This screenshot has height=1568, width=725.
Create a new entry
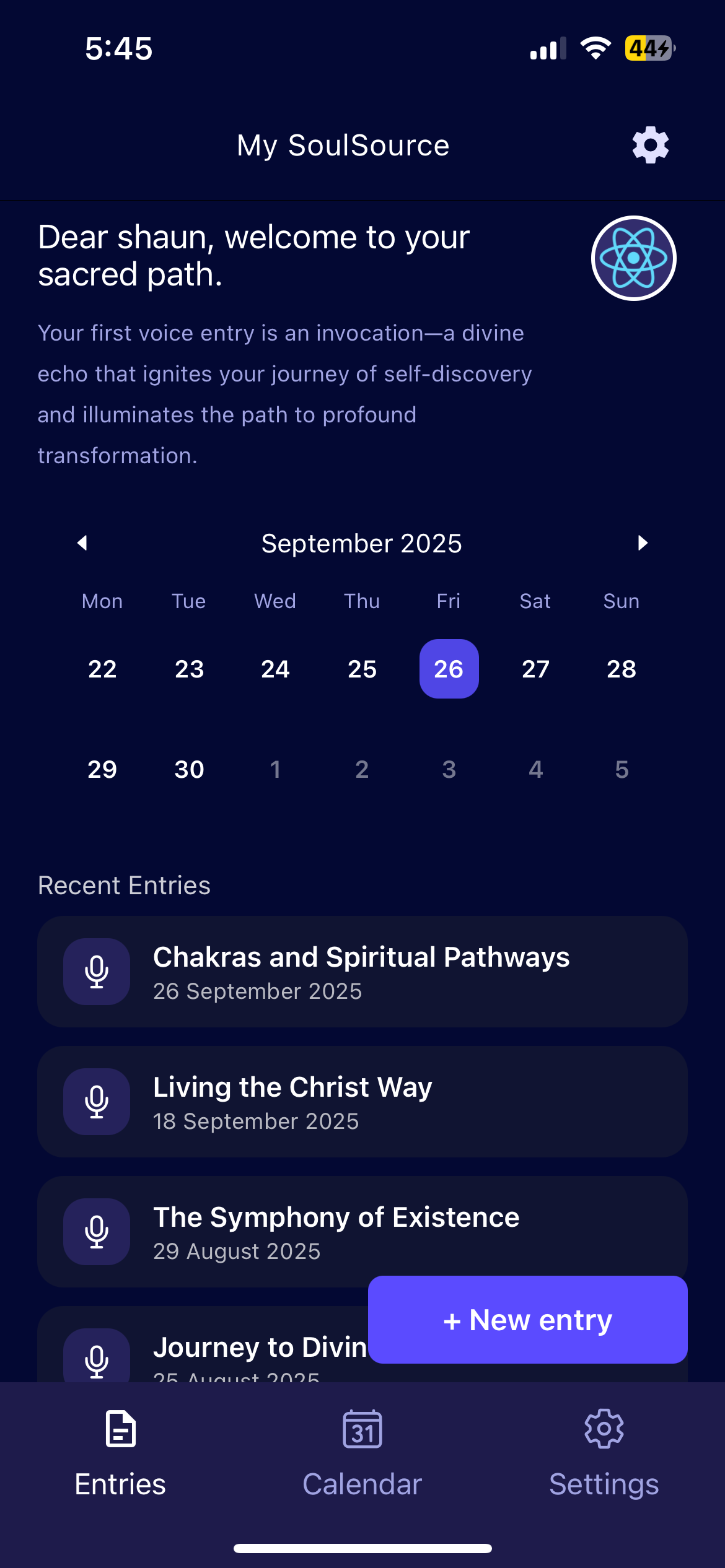pos(527,1320)
